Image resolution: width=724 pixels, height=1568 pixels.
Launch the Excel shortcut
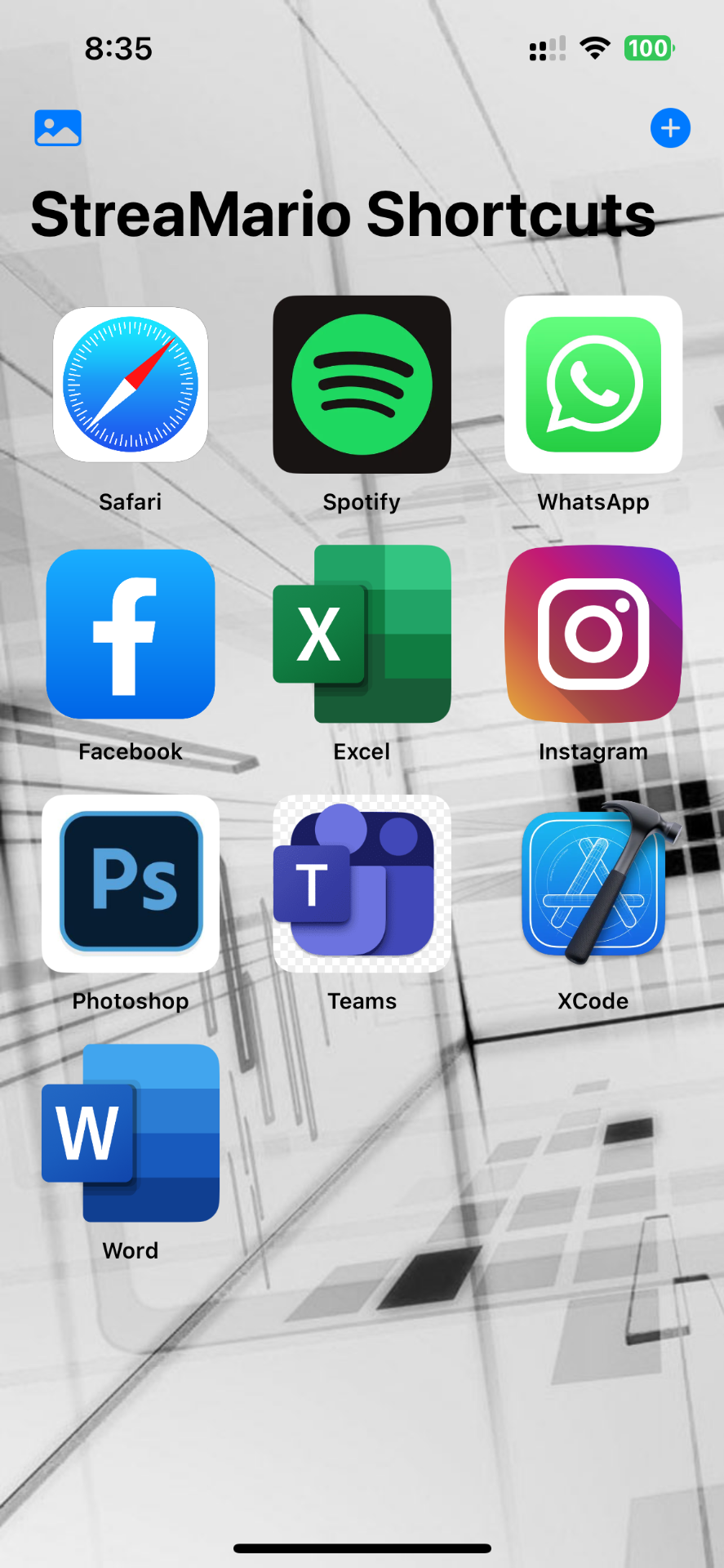pyautogui.click(x=362, y=635)
